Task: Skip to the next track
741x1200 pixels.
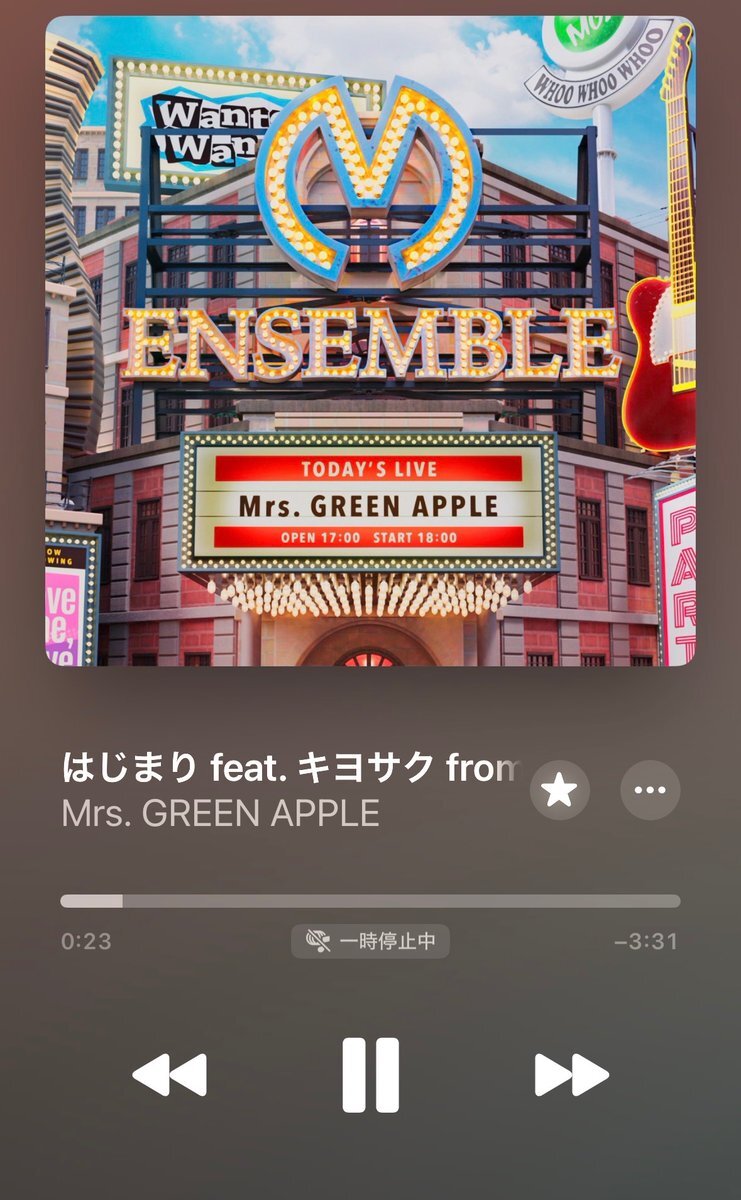Action: [572, 1075]
